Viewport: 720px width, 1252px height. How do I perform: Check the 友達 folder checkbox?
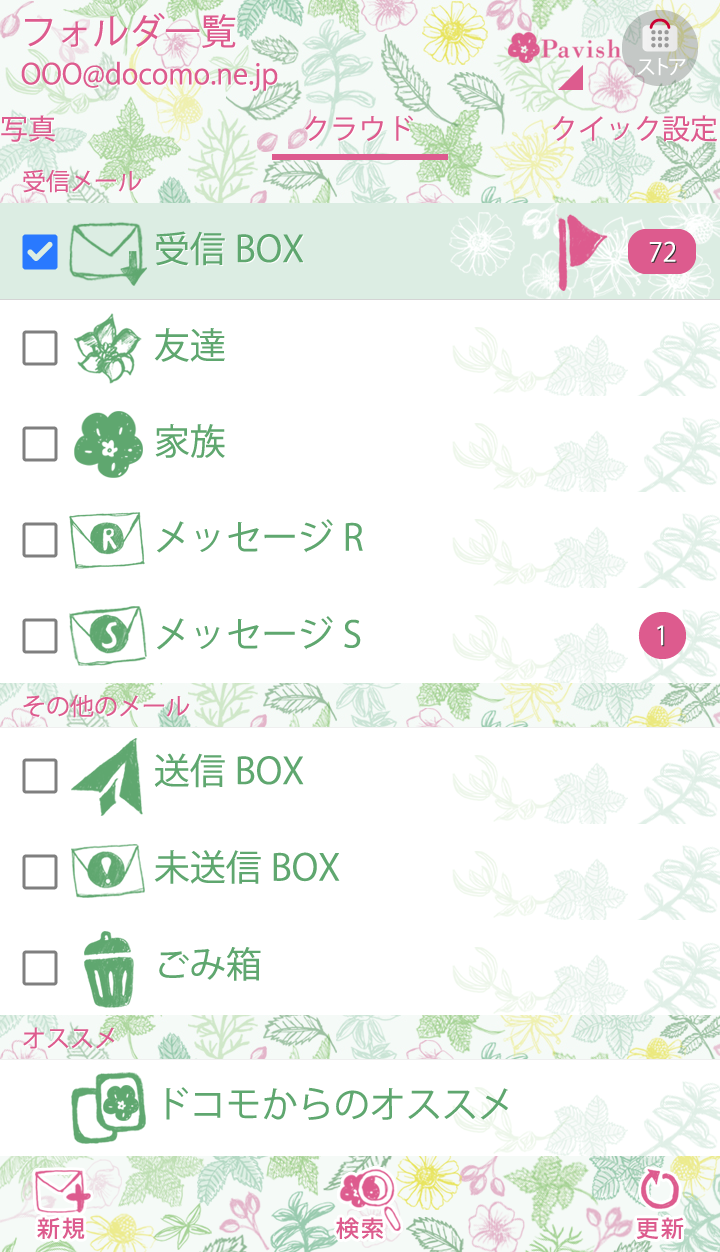click(x=40, y=348)
